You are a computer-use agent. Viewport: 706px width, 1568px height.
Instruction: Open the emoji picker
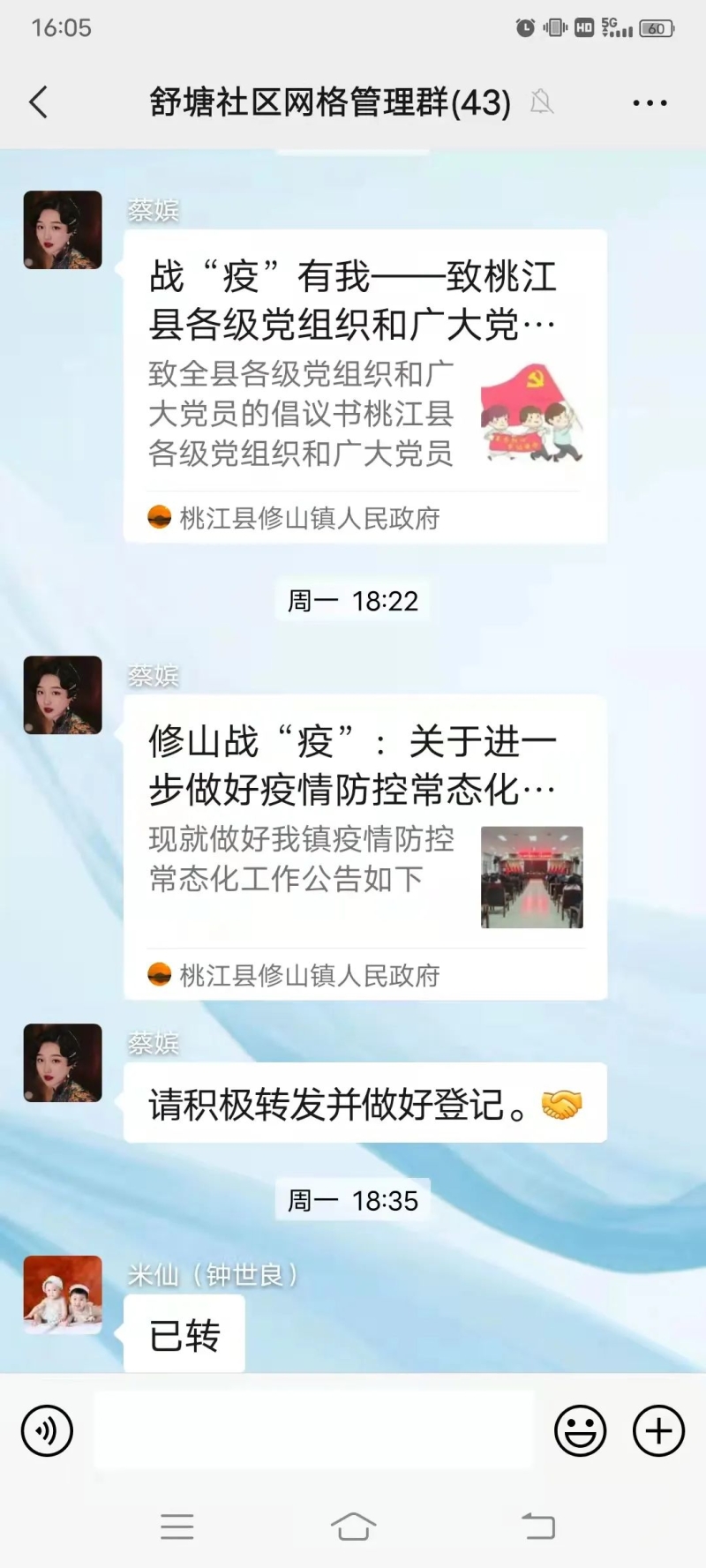click(x=580, y=1430)
